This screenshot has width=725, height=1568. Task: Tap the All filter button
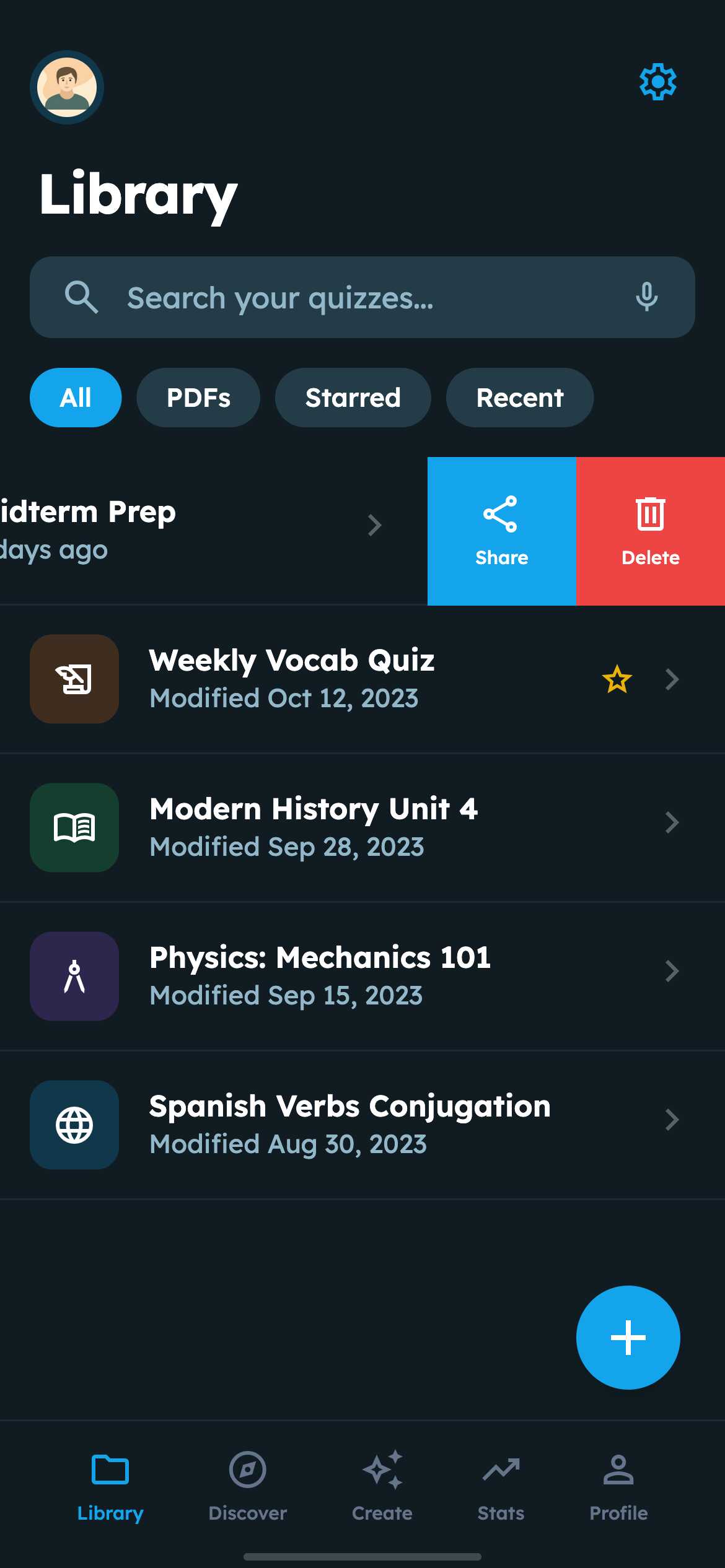tap(76, 398)
